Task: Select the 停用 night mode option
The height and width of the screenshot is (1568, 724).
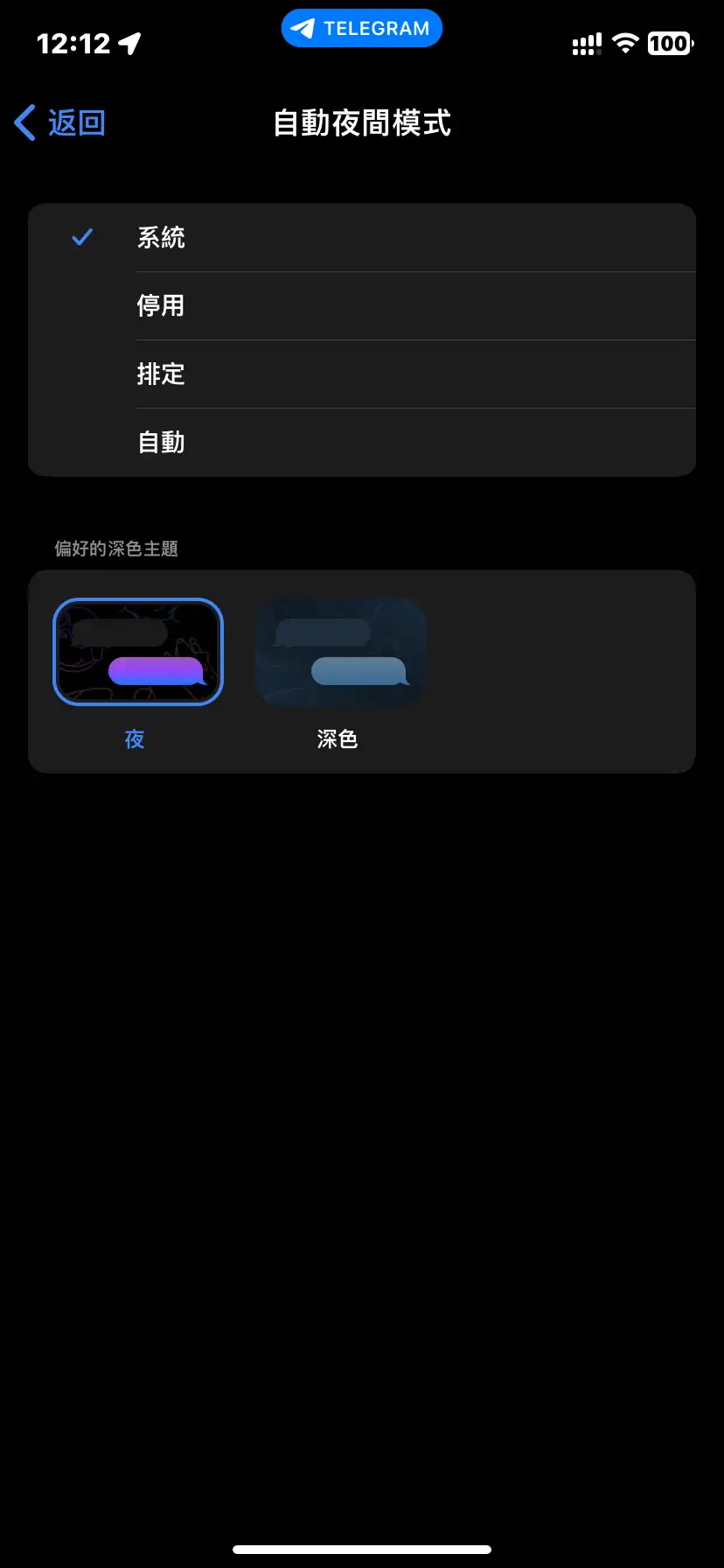Action: 362,305
